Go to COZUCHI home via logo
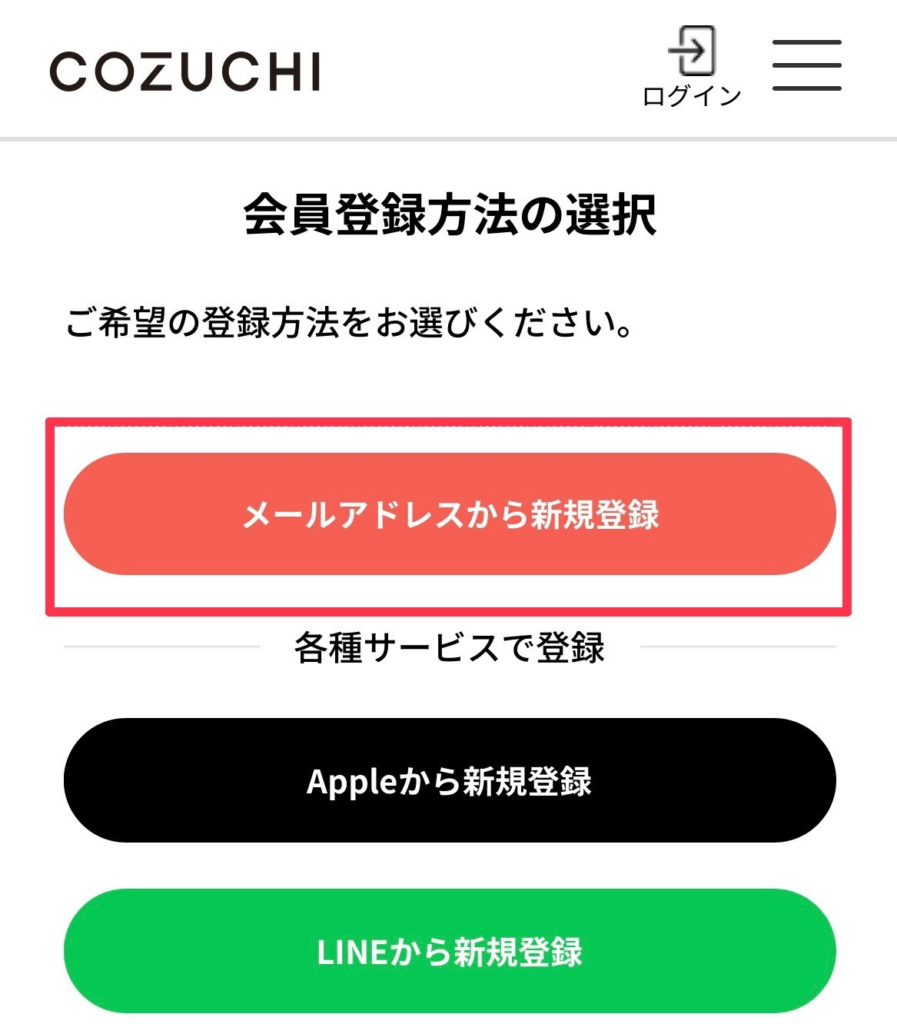This screenshot has width=897, height=1024. 185,72
